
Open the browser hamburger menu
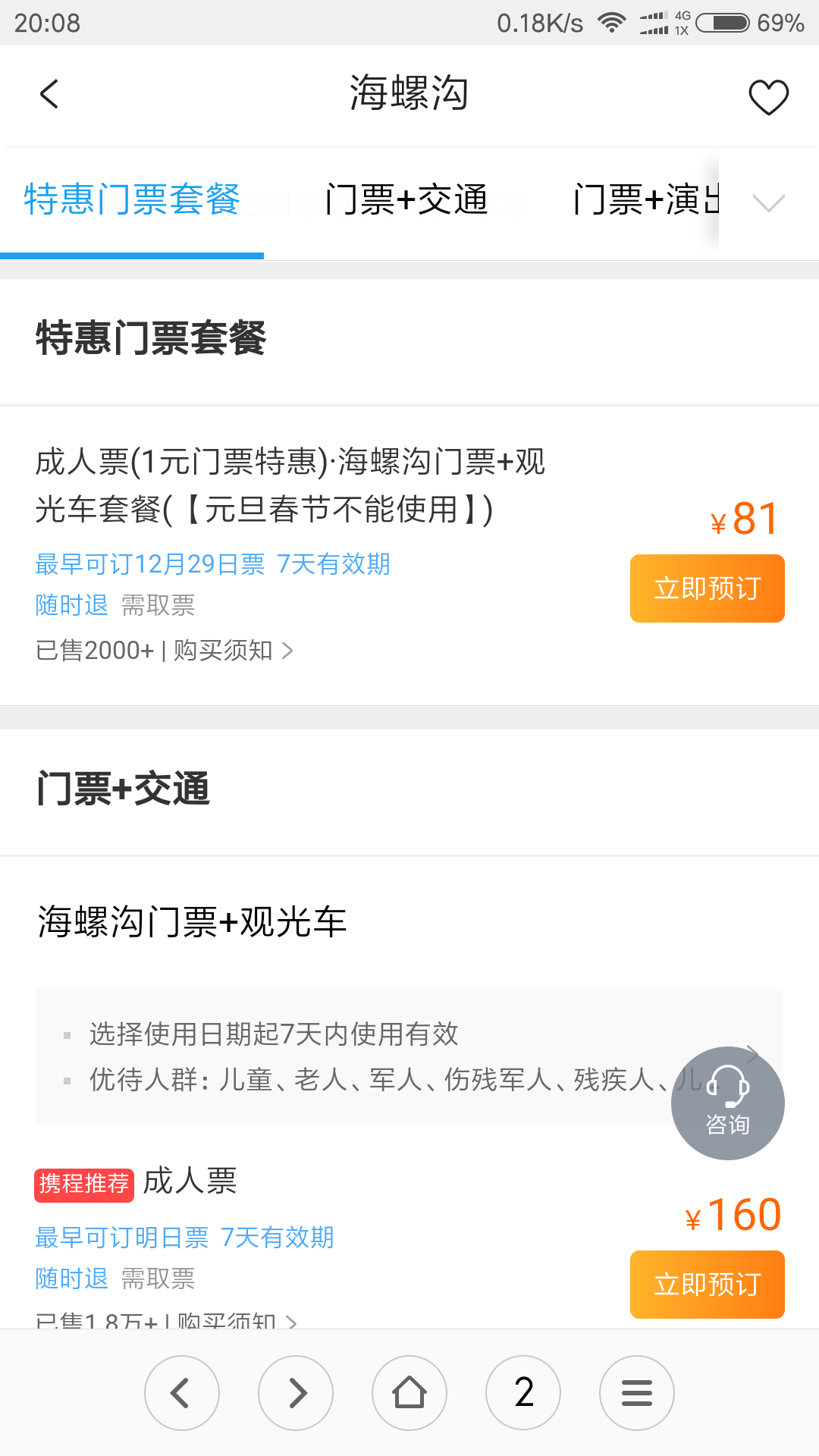[x=637, y=1393]
